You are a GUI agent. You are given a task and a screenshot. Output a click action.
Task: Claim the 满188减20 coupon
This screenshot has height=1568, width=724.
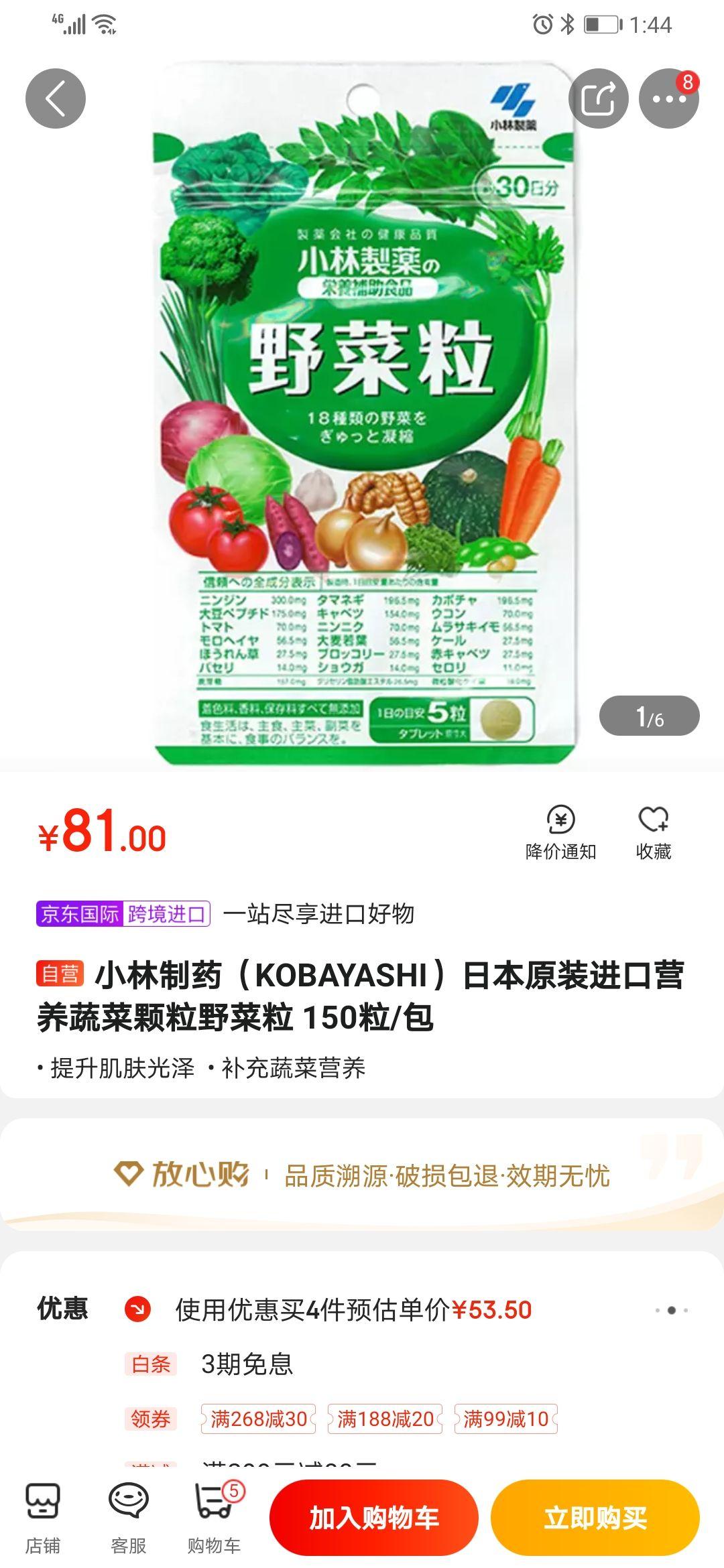point(385,1419)
